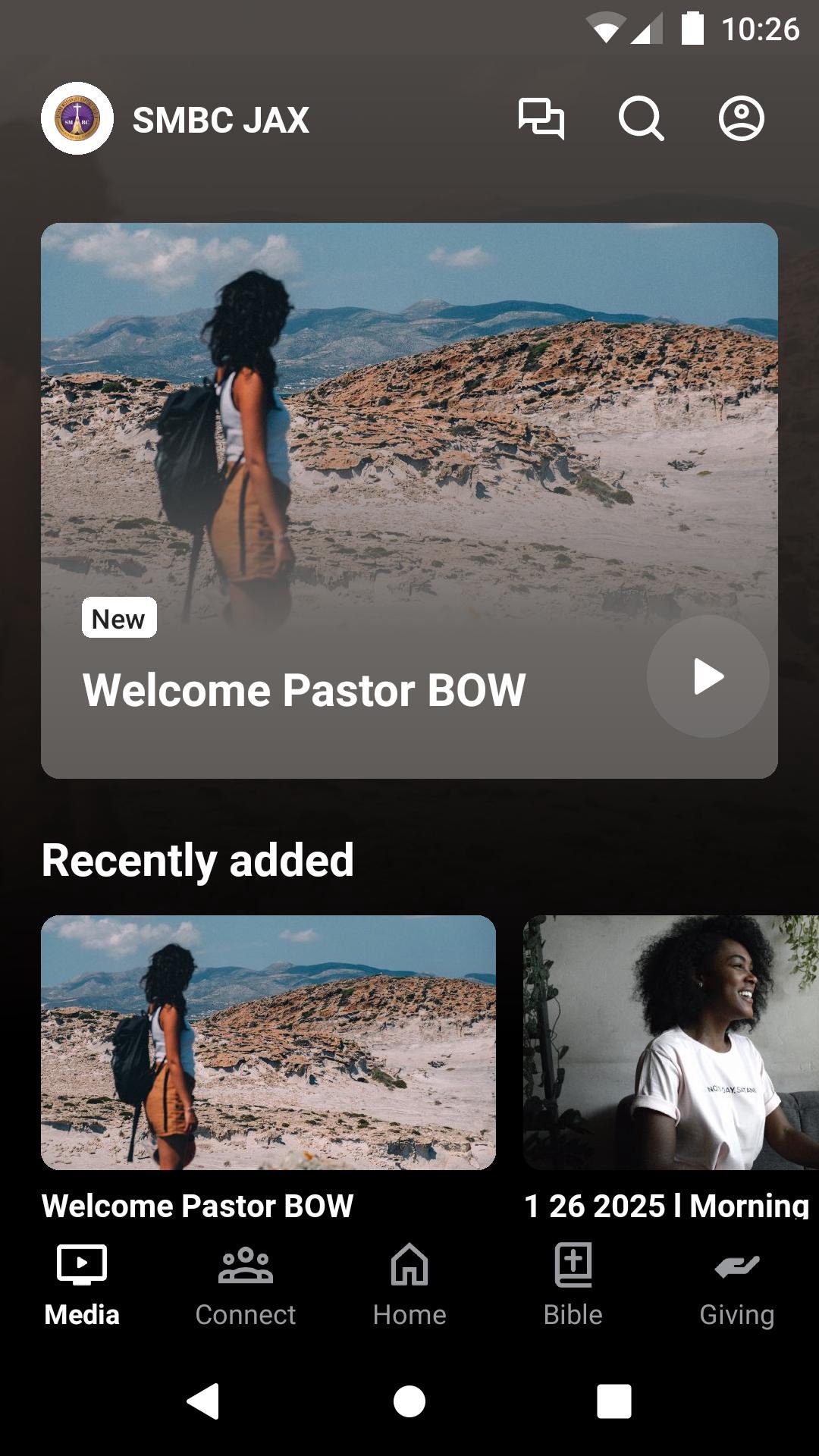Play the featured Welcome Pastor BOW video
819x1456 pixels.
tap(708, 676)
